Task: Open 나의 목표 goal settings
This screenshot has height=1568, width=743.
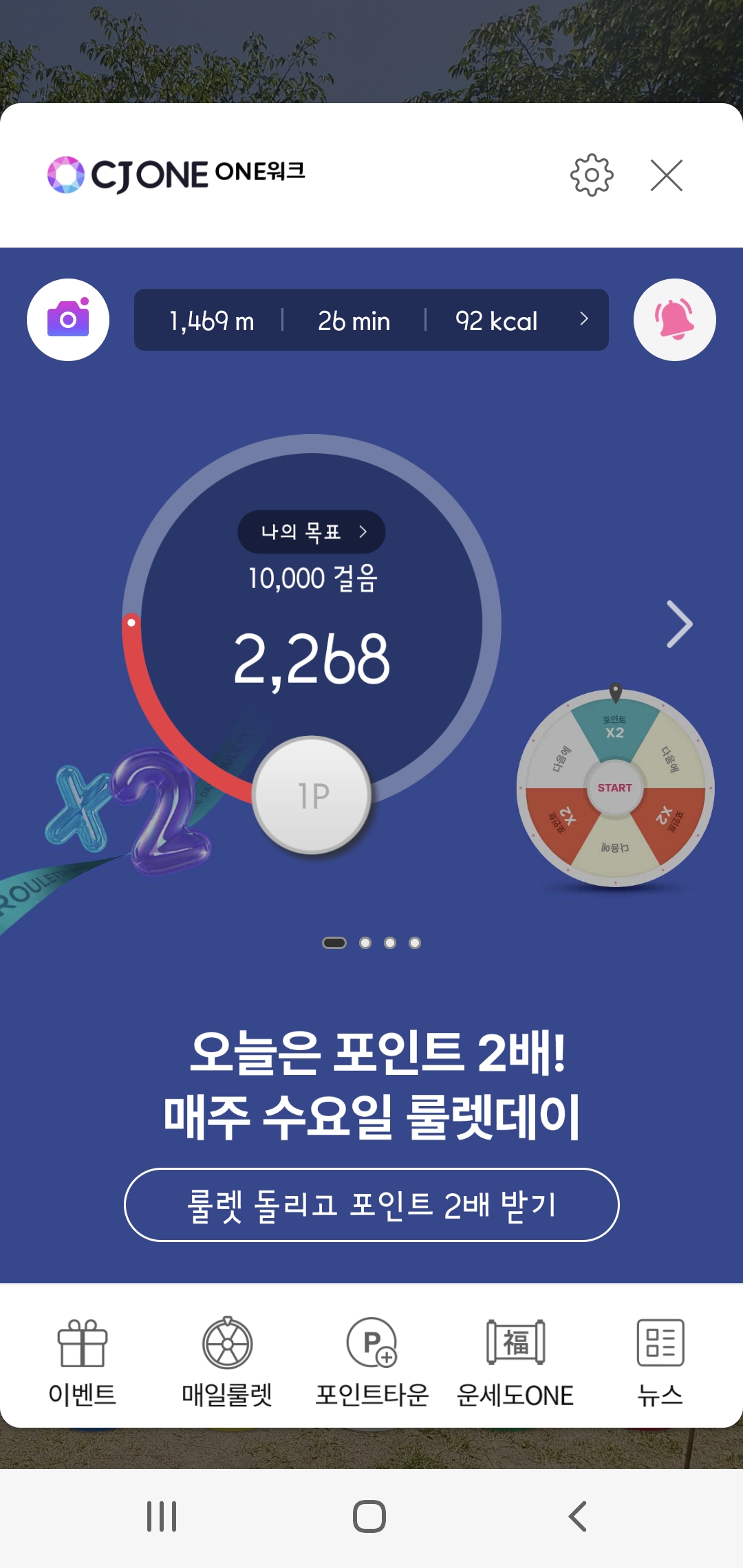Action: (x=312, y=532)
